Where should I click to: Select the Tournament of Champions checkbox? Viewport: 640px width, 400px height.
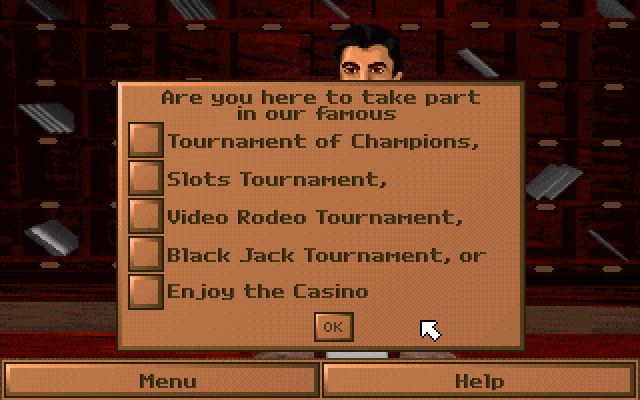pyautogui.click(x=146, y=140)
